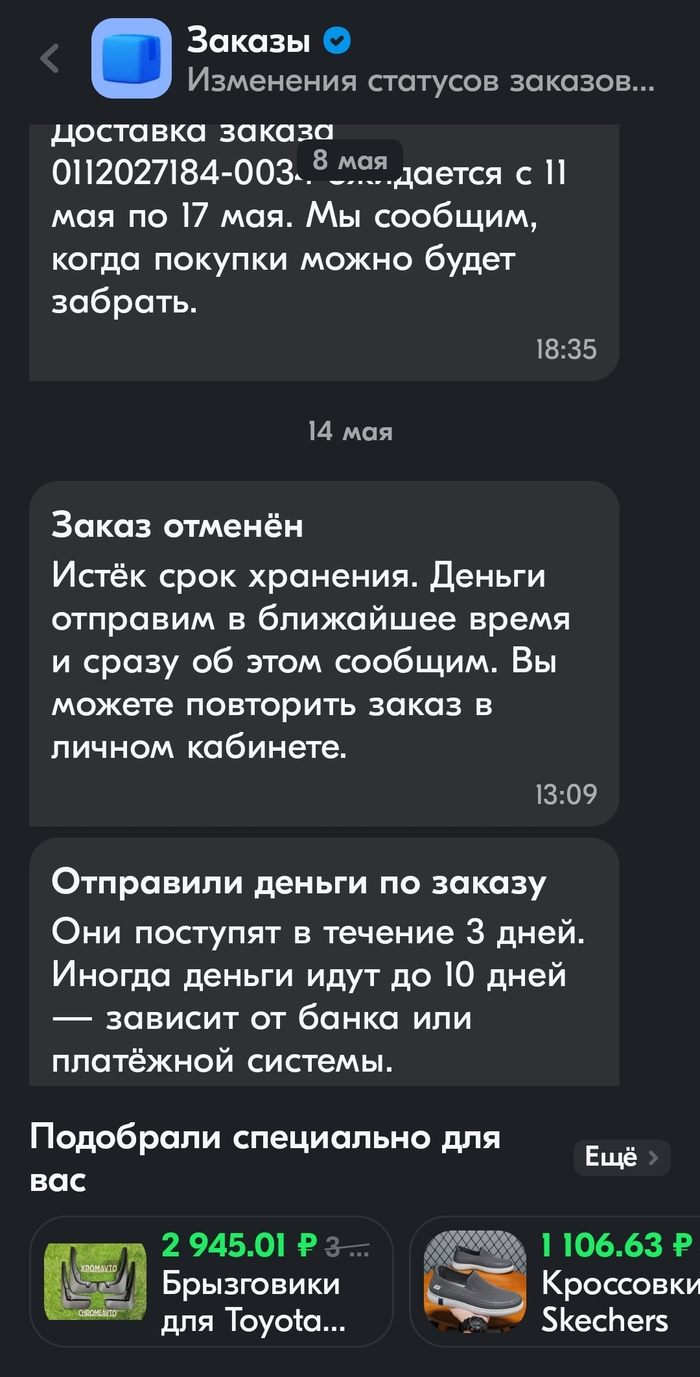Viewport: 700px width, 1377px height.
Task: Open the Брызговики для Toyota product card
Action: coord(211,1282)
